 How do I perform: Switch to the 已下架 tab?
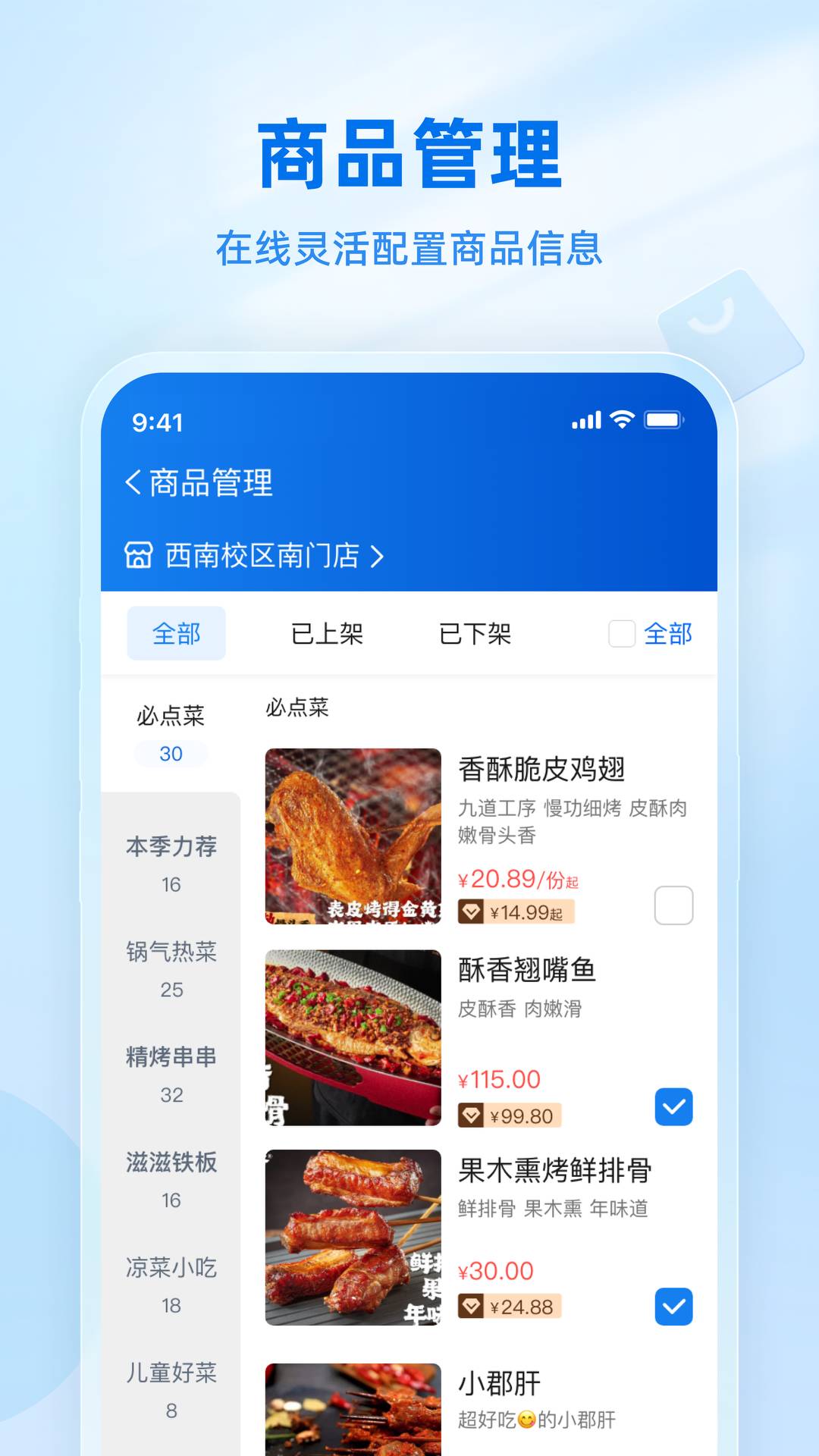(x=475, y=634)
